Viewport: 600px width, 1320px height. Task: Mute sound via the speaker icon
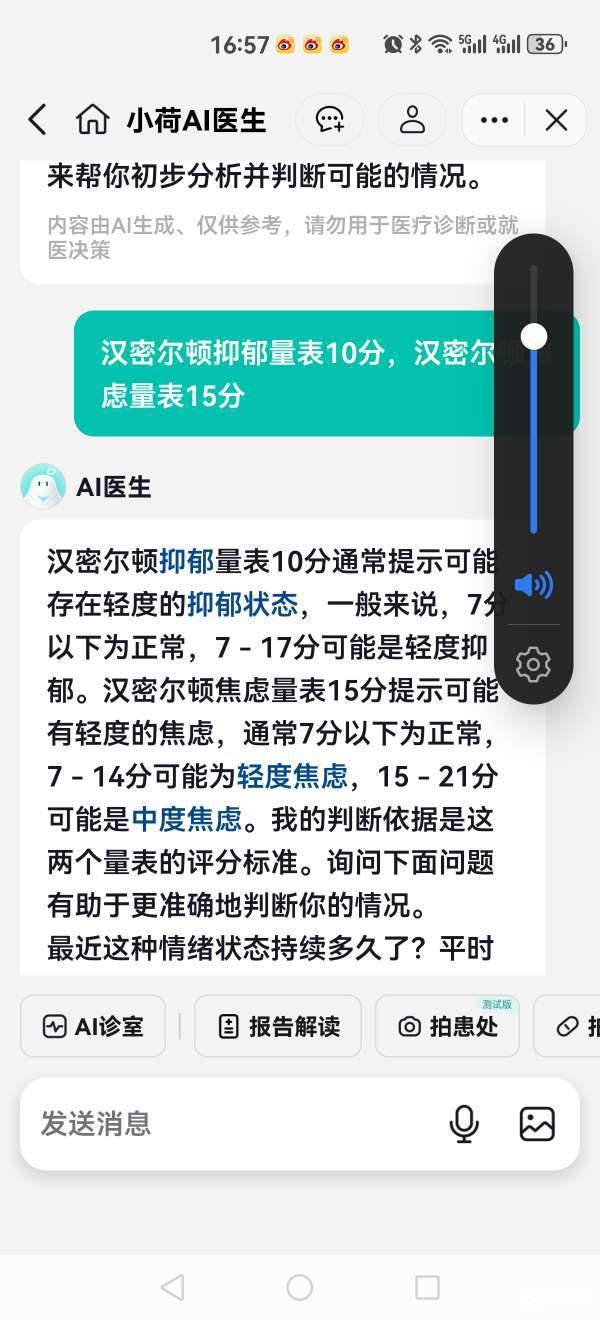(533, 585)
